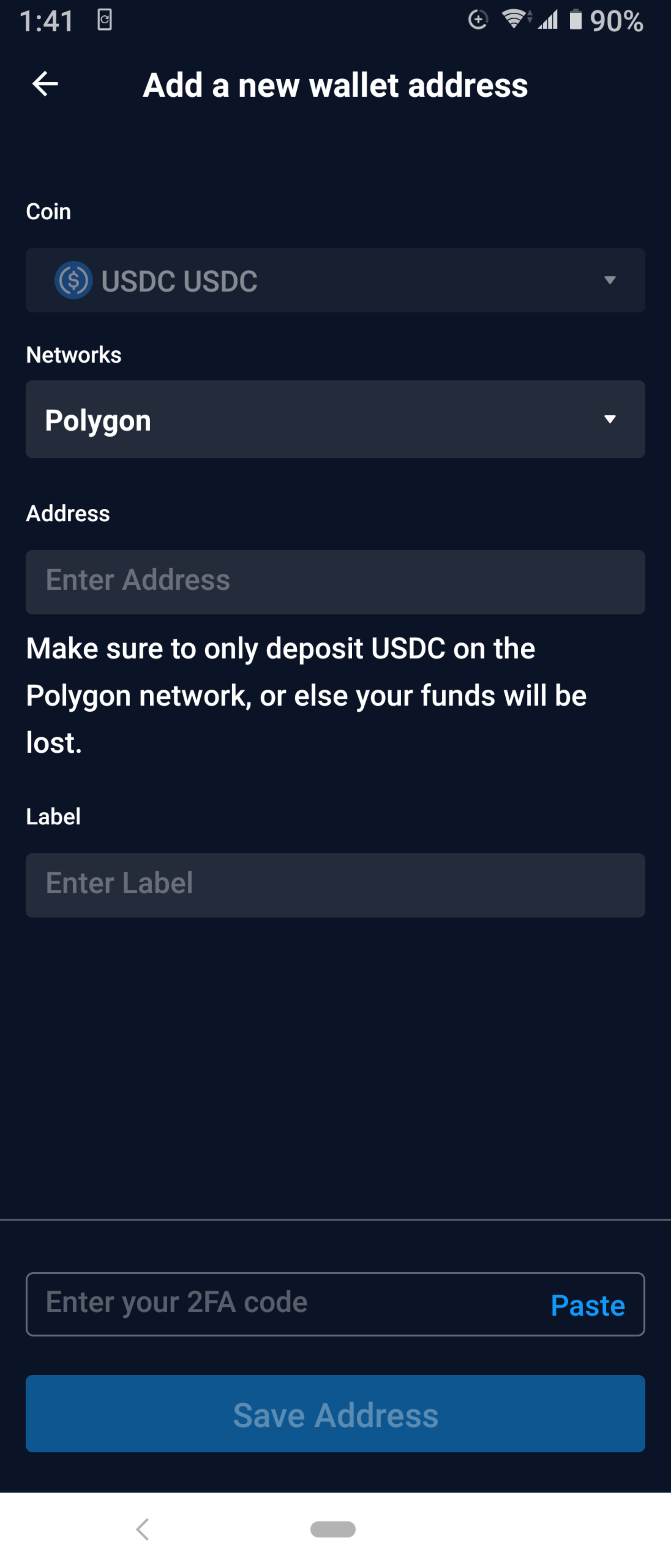
Task: Tap the Save Address button
Action: point(335,1413)
